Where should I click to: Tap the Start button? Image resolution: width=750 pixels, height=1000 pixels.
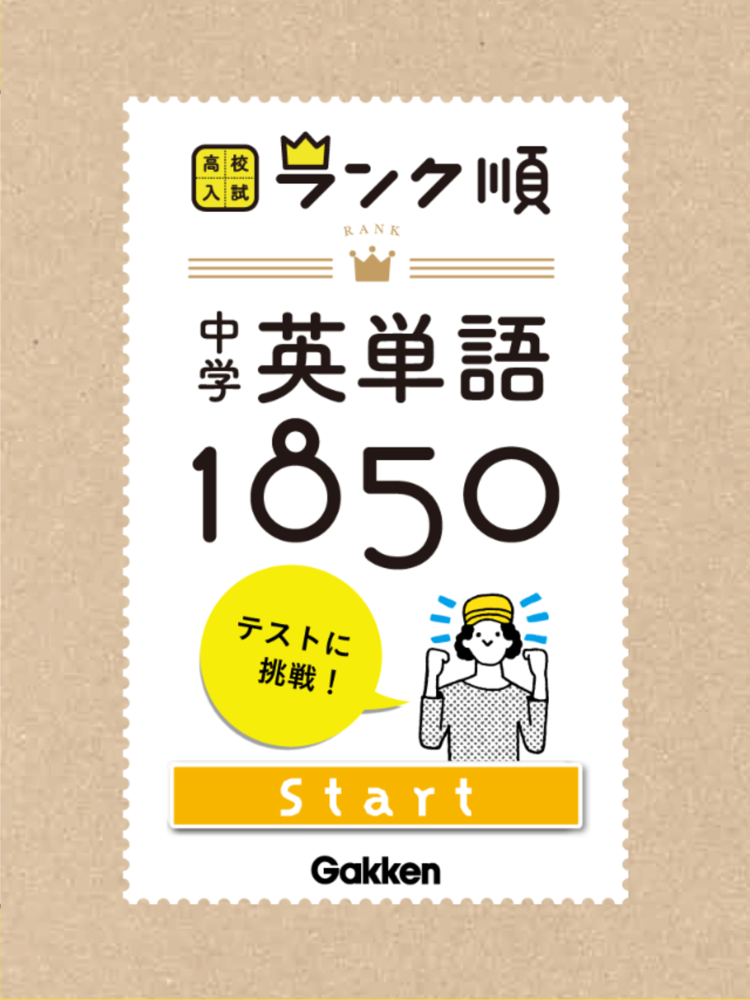[x=375, y=796]
